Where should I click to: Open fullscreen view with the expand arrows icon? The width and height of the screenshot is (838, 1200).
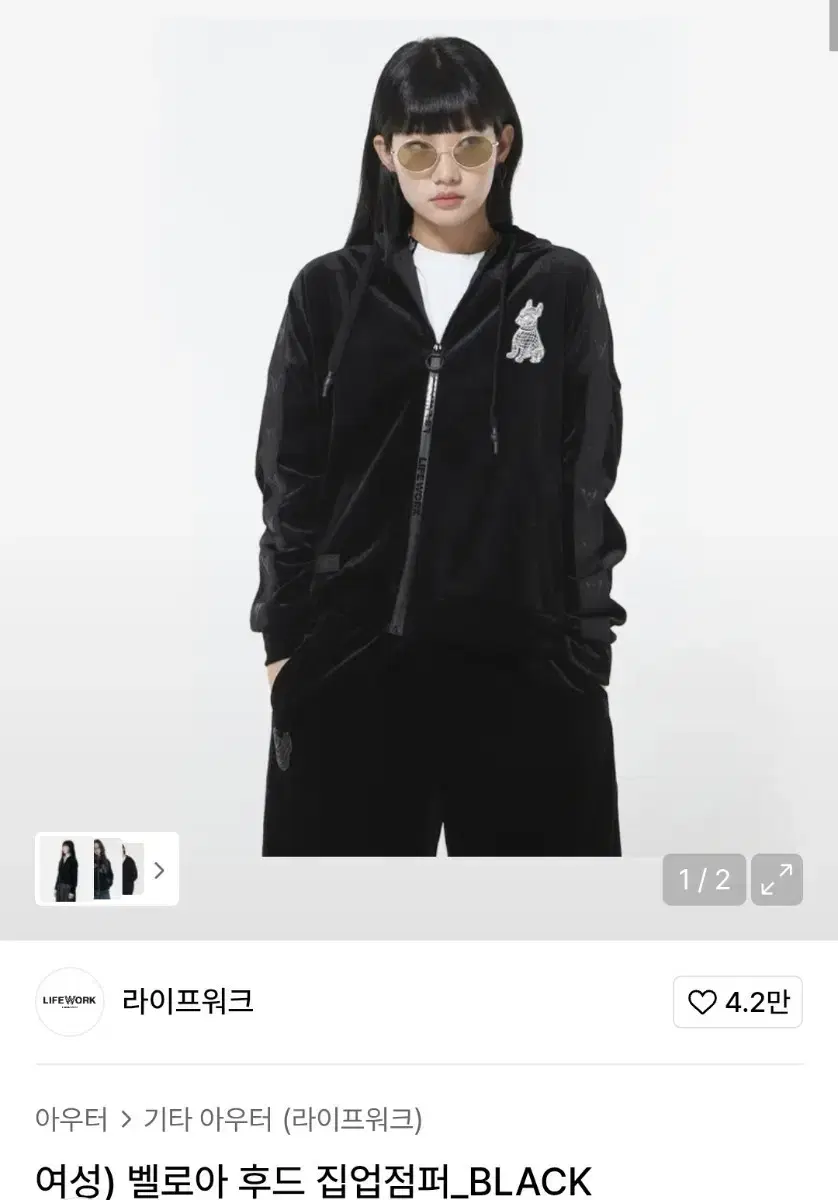point(778,881)
